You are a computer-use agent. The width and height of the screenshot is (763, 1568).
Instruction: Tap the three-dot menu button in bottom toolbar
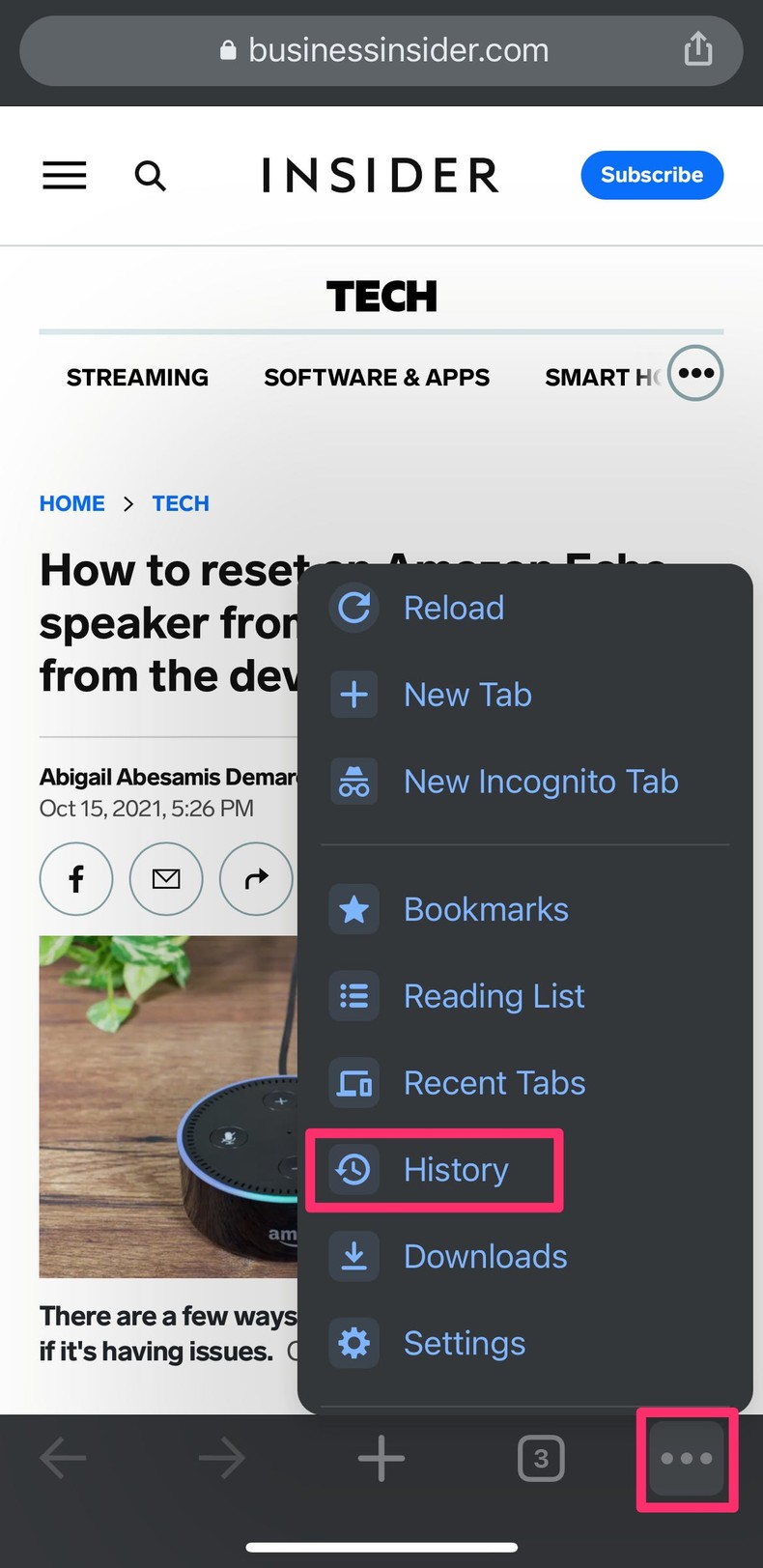(687, 1459)
